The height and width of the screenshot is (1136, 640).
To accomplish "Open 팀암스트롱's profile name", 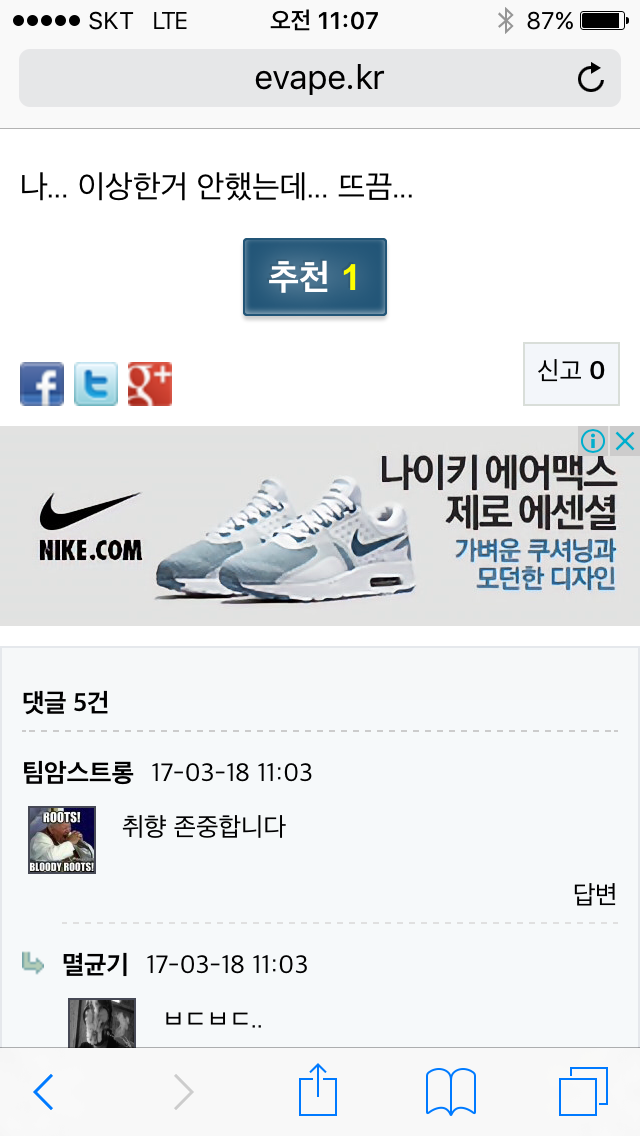I will 78,772.
